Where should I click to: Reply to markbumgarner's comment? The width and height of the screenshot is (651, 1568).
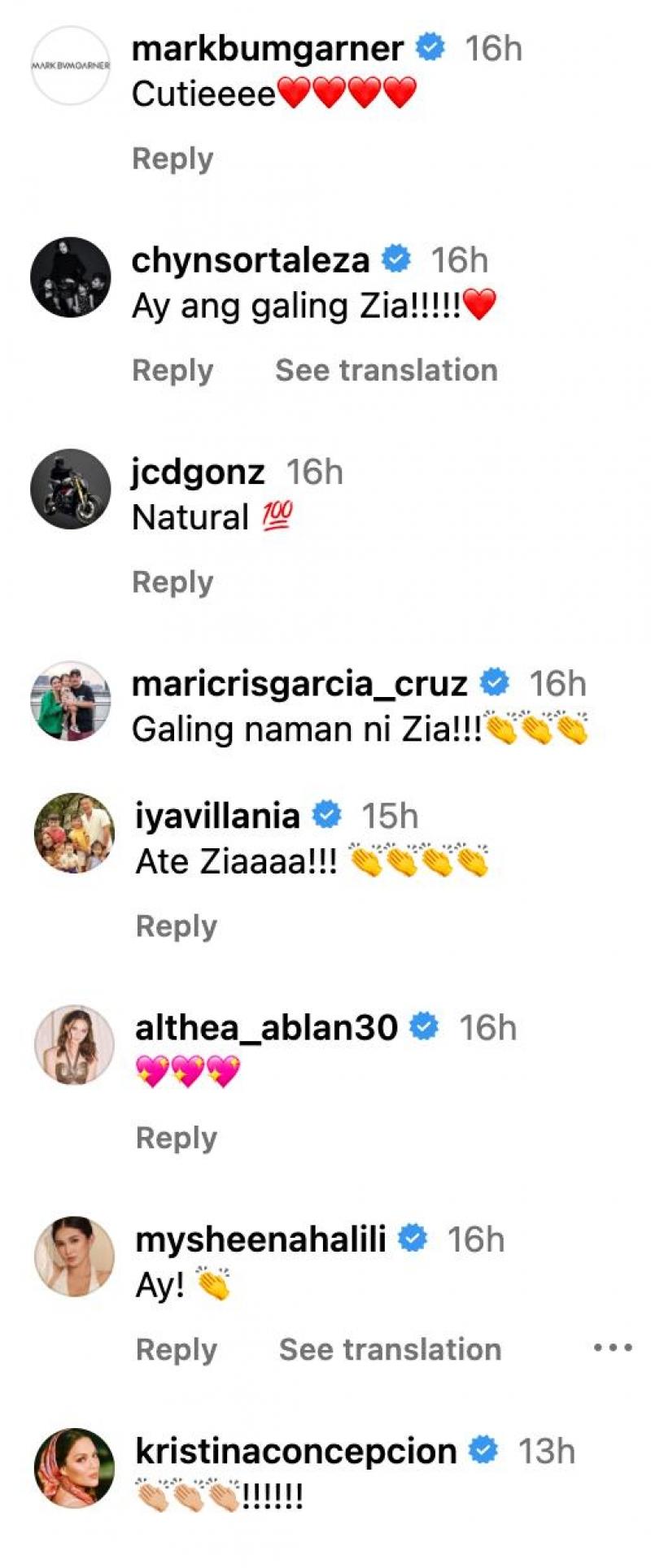pos(173,159)
